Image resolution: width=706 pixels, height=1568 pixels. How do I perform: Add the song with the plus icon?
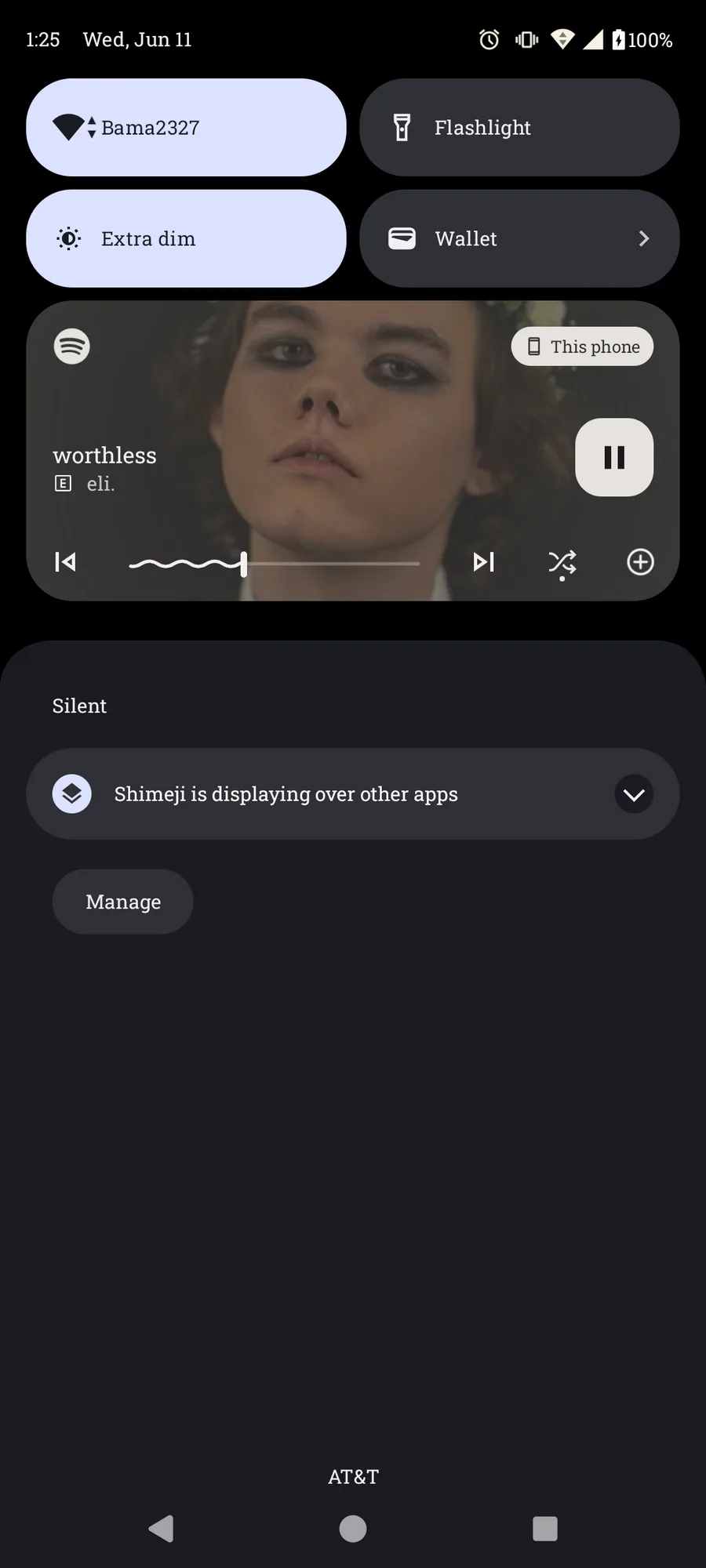tap(640, 562)
